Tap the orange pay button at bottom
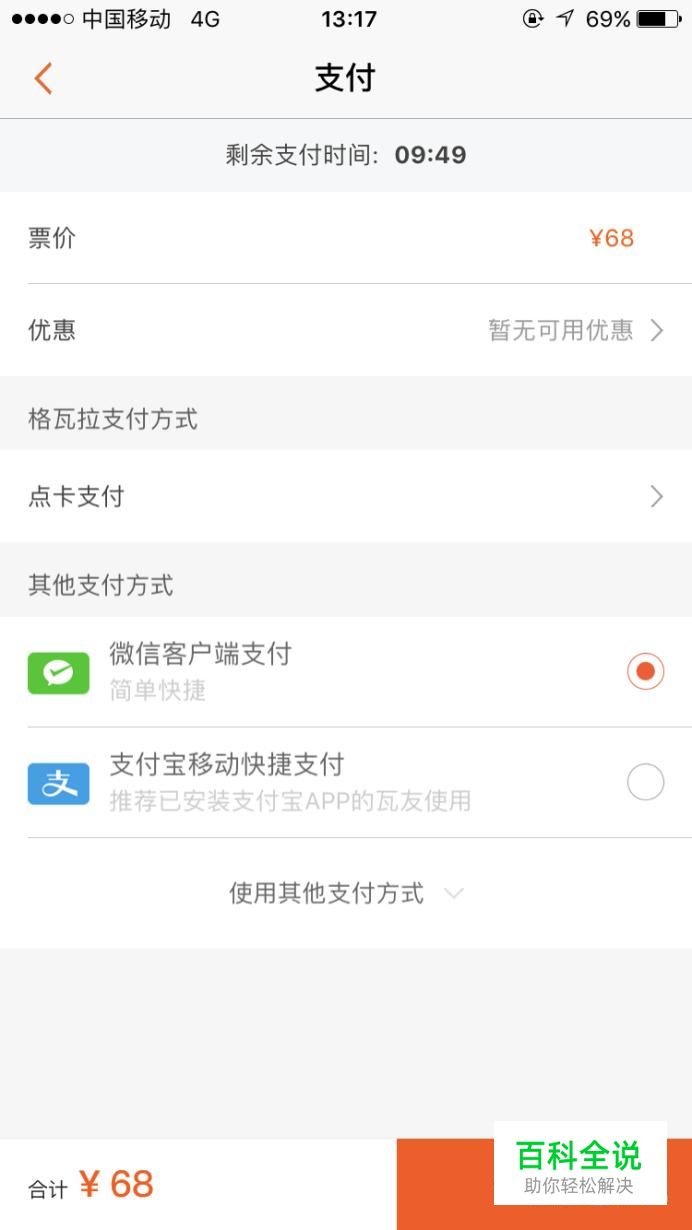 pos(544,1184)
